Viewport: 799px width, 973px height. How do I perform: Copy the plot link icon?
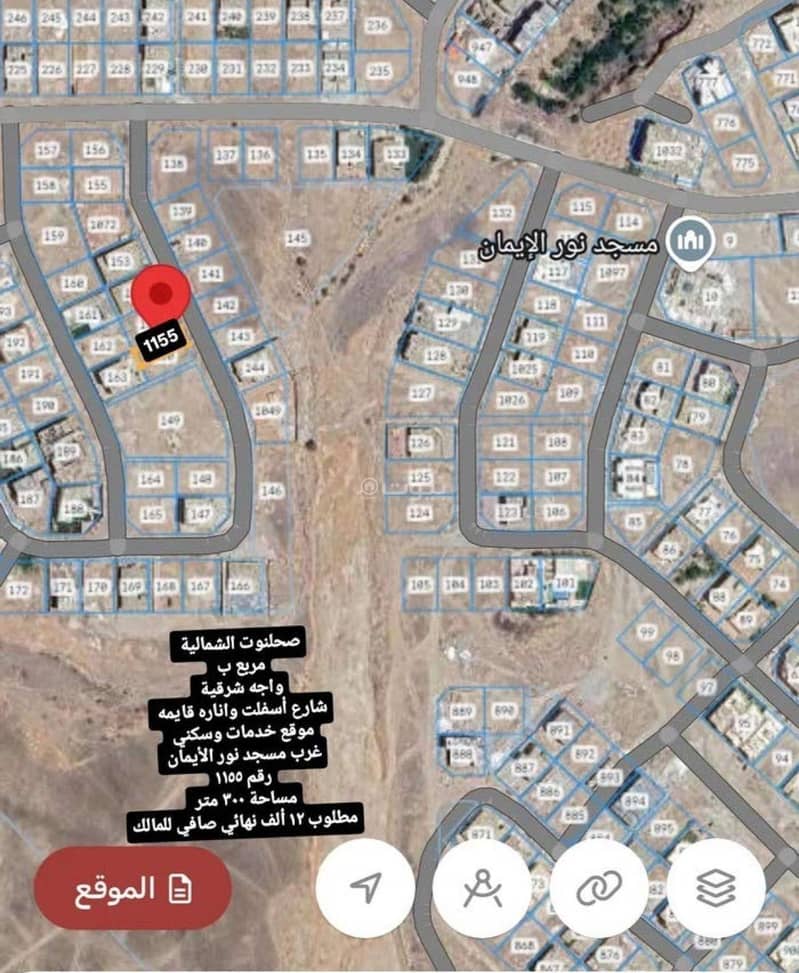[600, 888]
